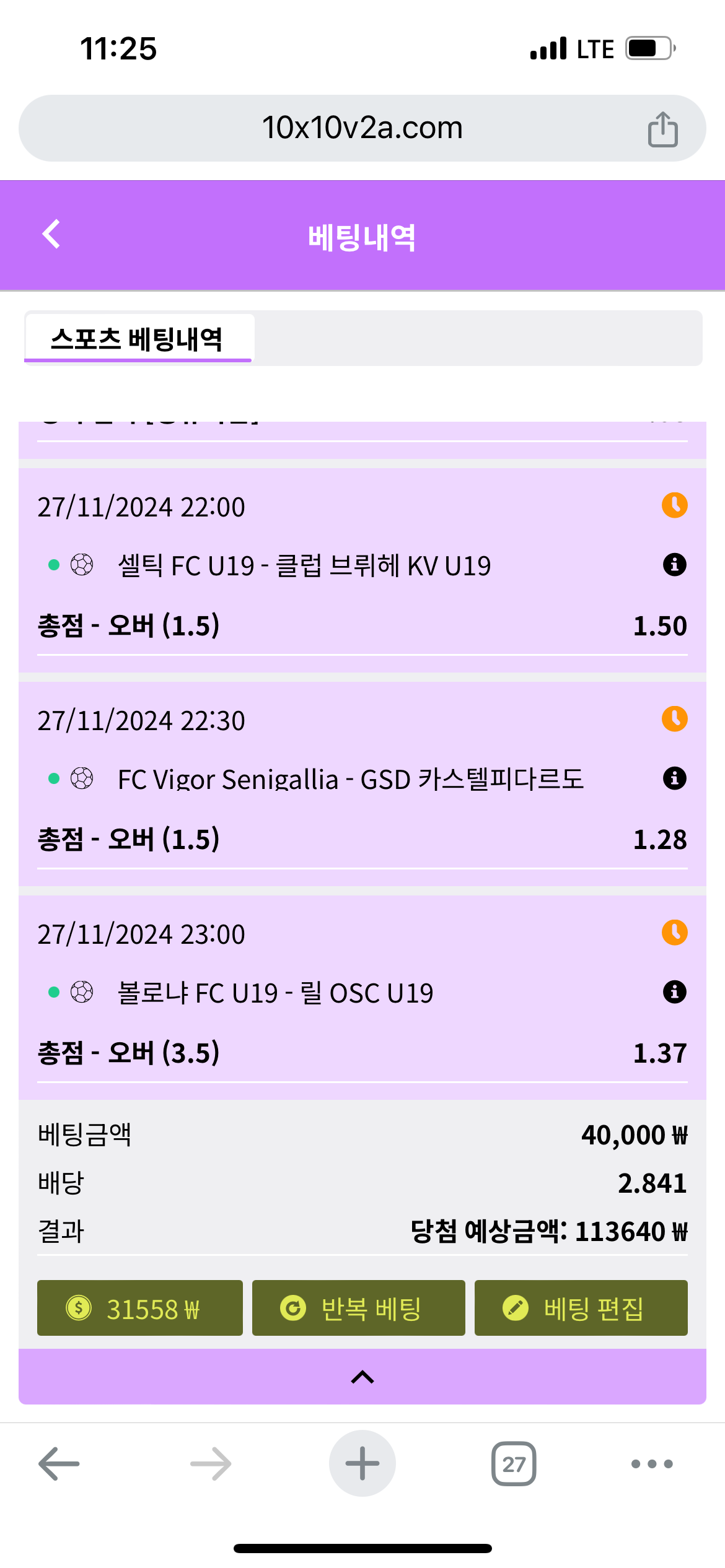Collapse the bet slip details
Viewport: 725px width, 1568px height.
[x=362, y=1377]
